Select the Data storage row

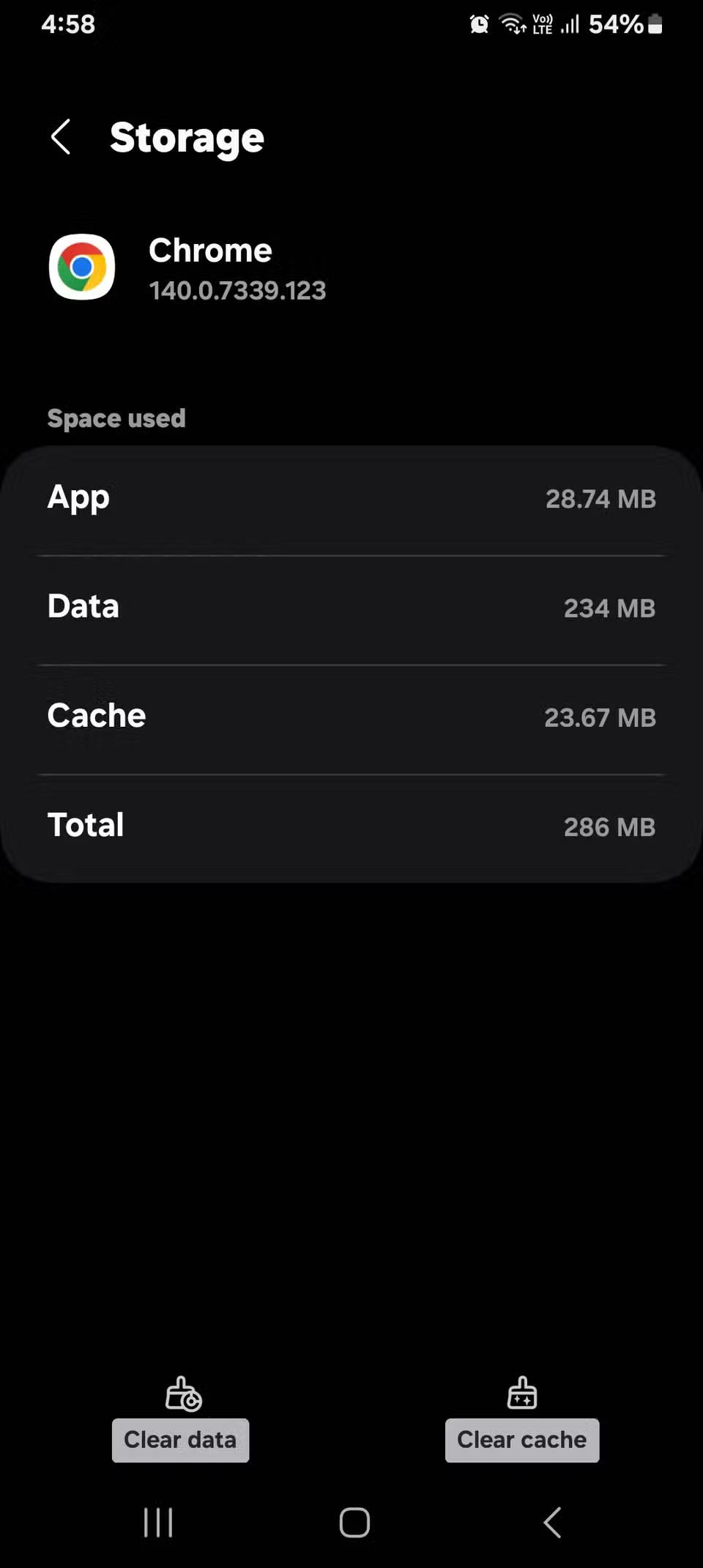coord(351,607)
